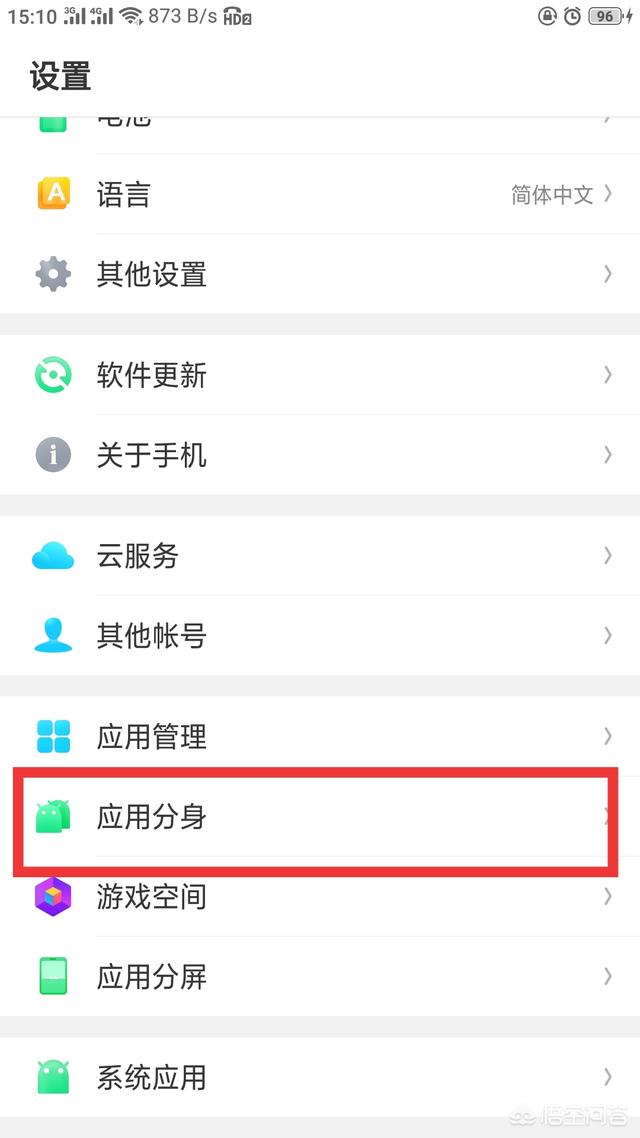Enter 游戏空间
Screen dimensions: 640x1138
click(320, 897)
